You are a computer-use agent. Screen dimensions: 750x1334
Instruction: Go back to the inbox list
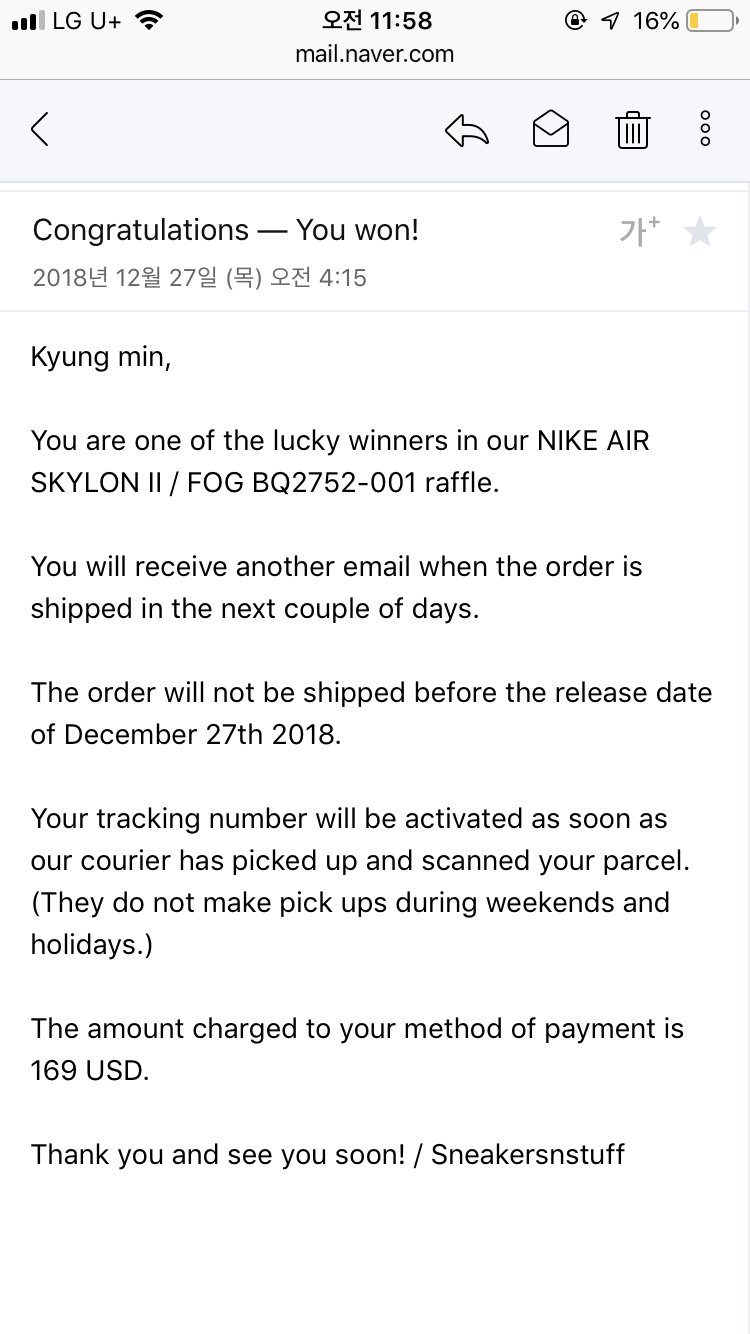tap(40, 129)
